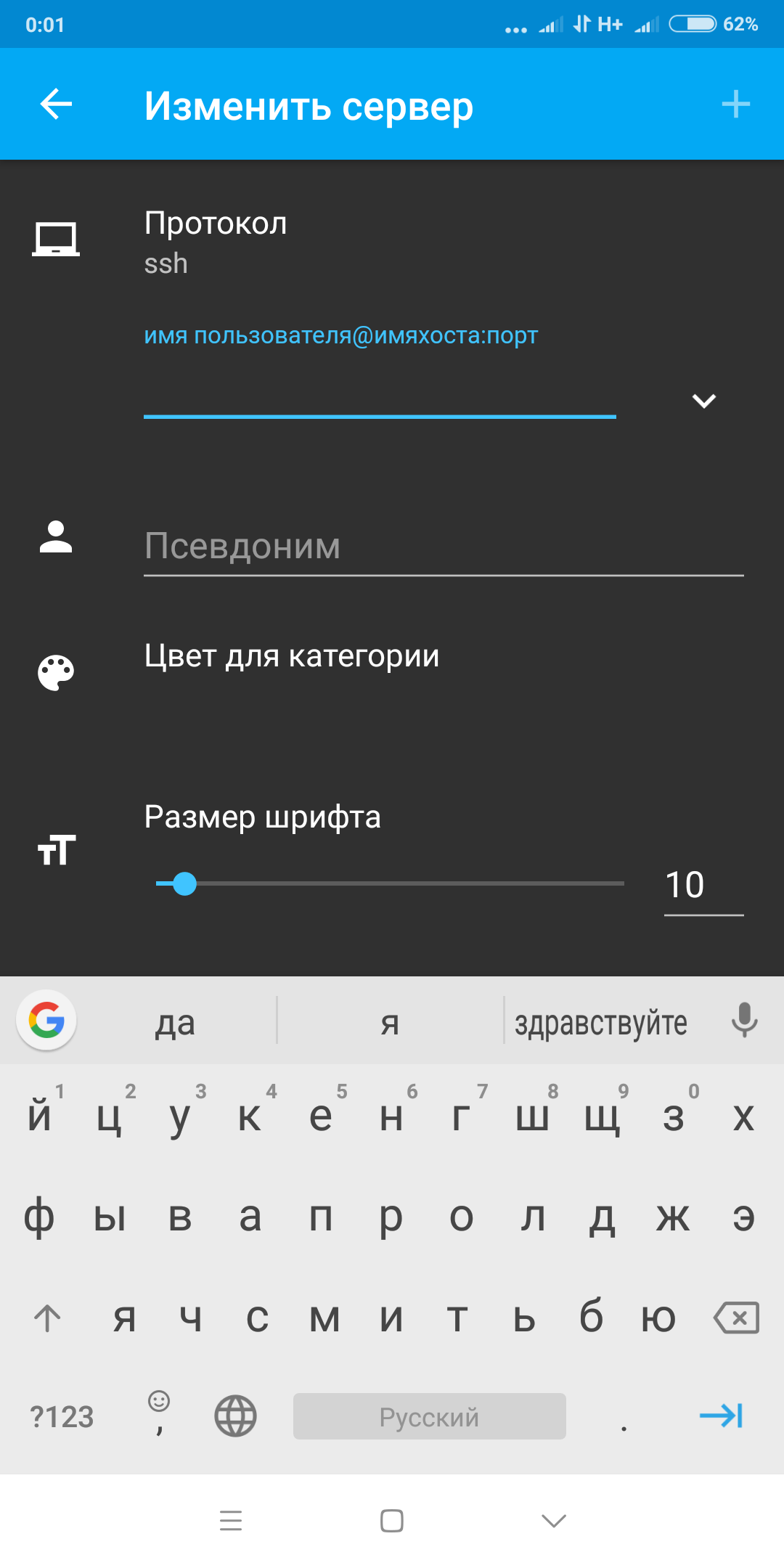Enable shift on the keyboard

pyautogui.click(x=48, y=1318)
